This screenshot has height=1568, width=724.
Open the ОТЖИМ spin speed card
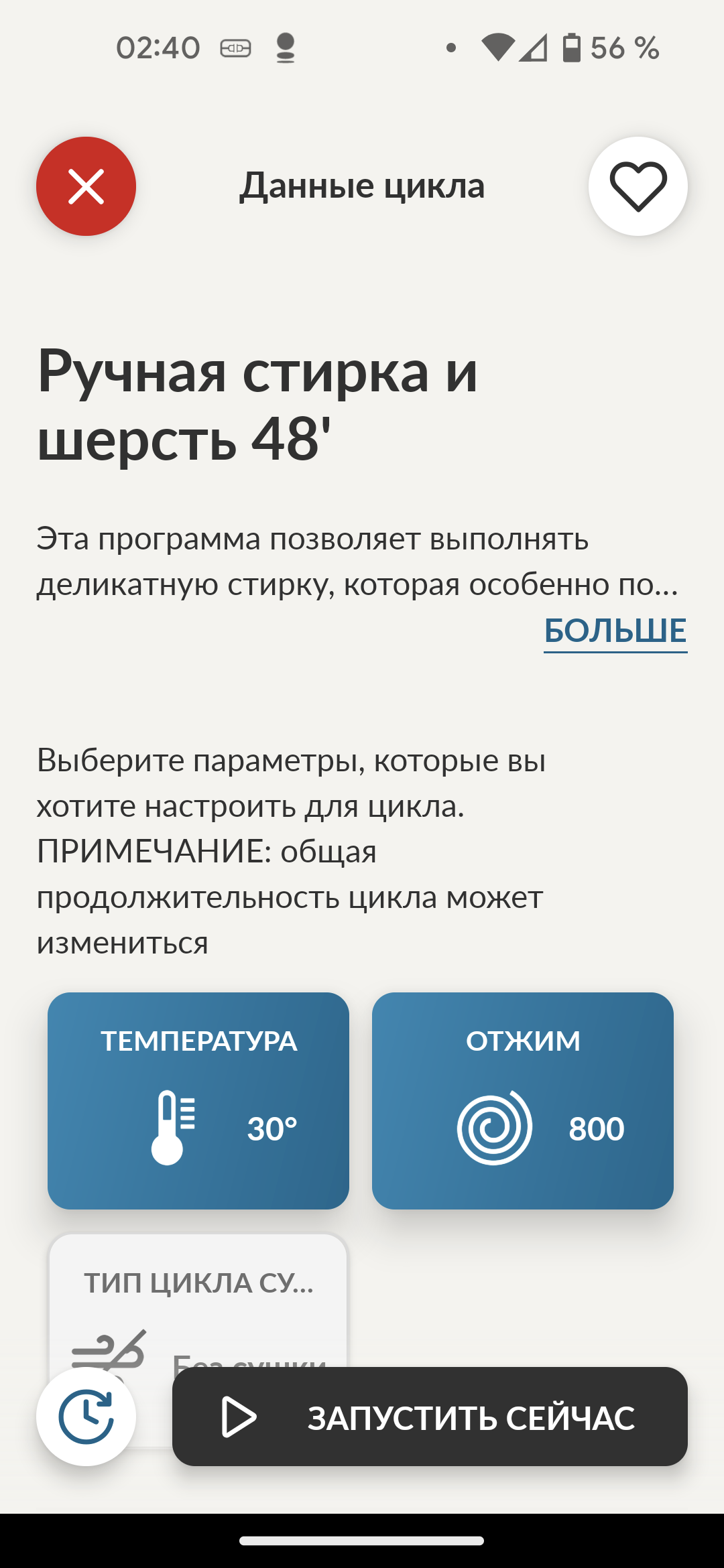point(523,1100)
